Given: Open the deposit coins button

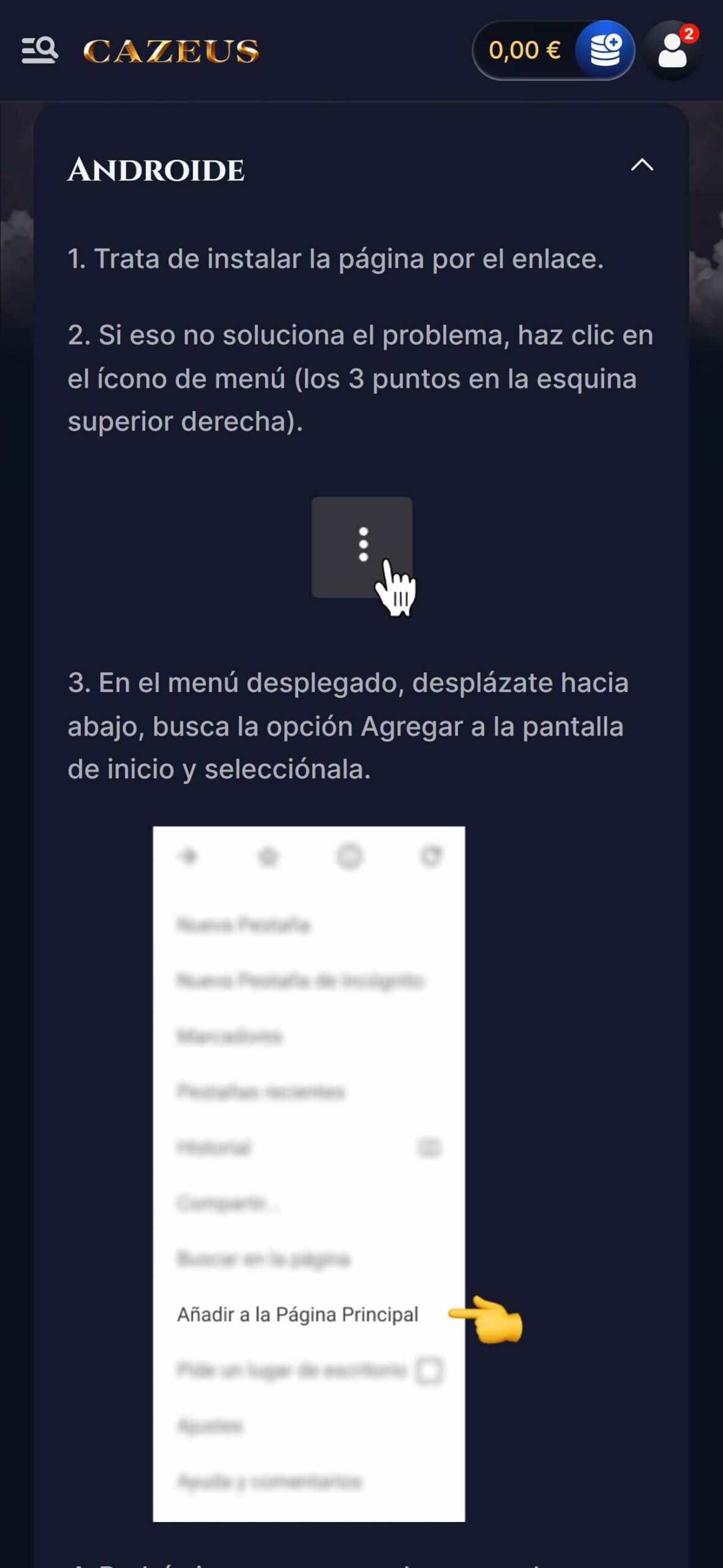Looking at the screenshot, I should coord(605,50).
